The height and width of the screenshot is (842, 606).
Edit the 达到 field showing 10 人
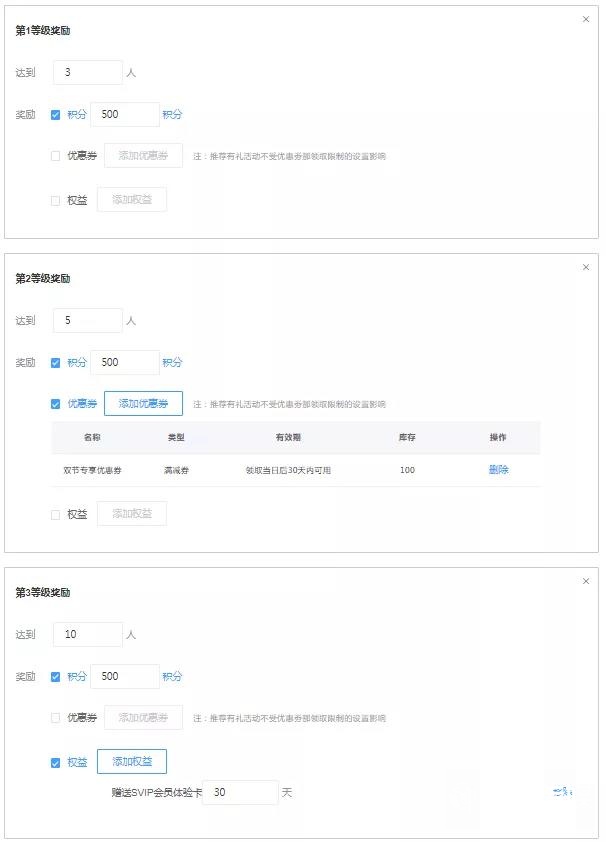[x=87, y=635]
